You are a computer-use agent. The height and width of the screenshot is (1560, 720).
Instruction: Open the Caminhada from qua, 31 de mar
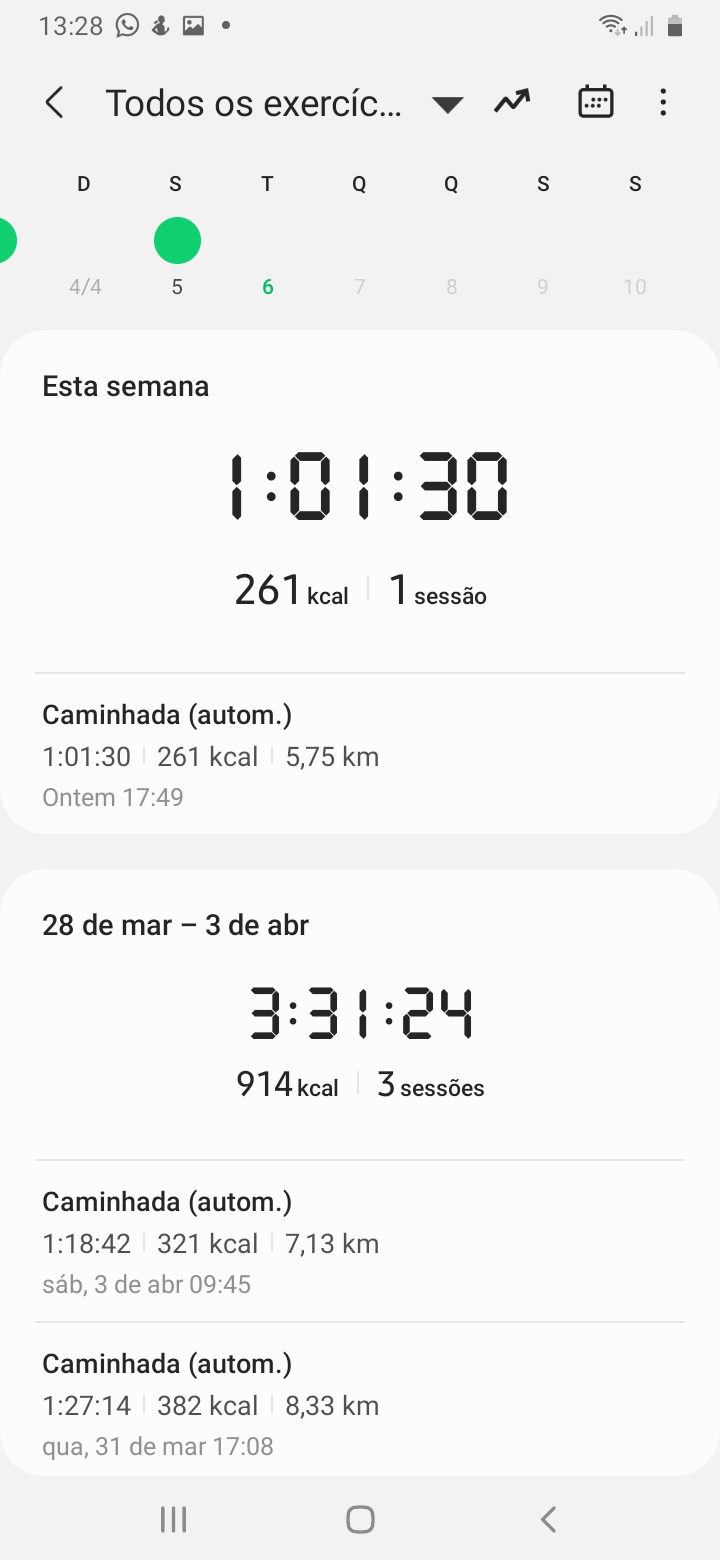point(360,1403)
